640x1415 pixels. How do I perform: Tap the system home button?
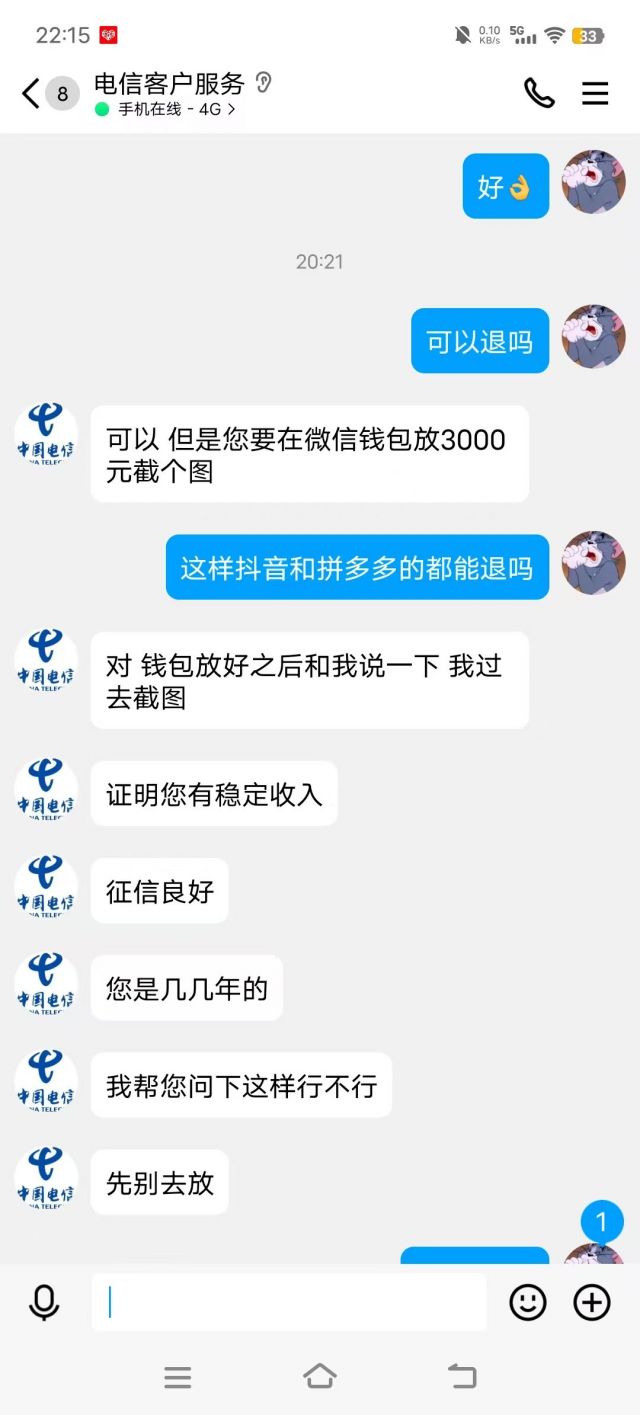tap(320, 1377)
